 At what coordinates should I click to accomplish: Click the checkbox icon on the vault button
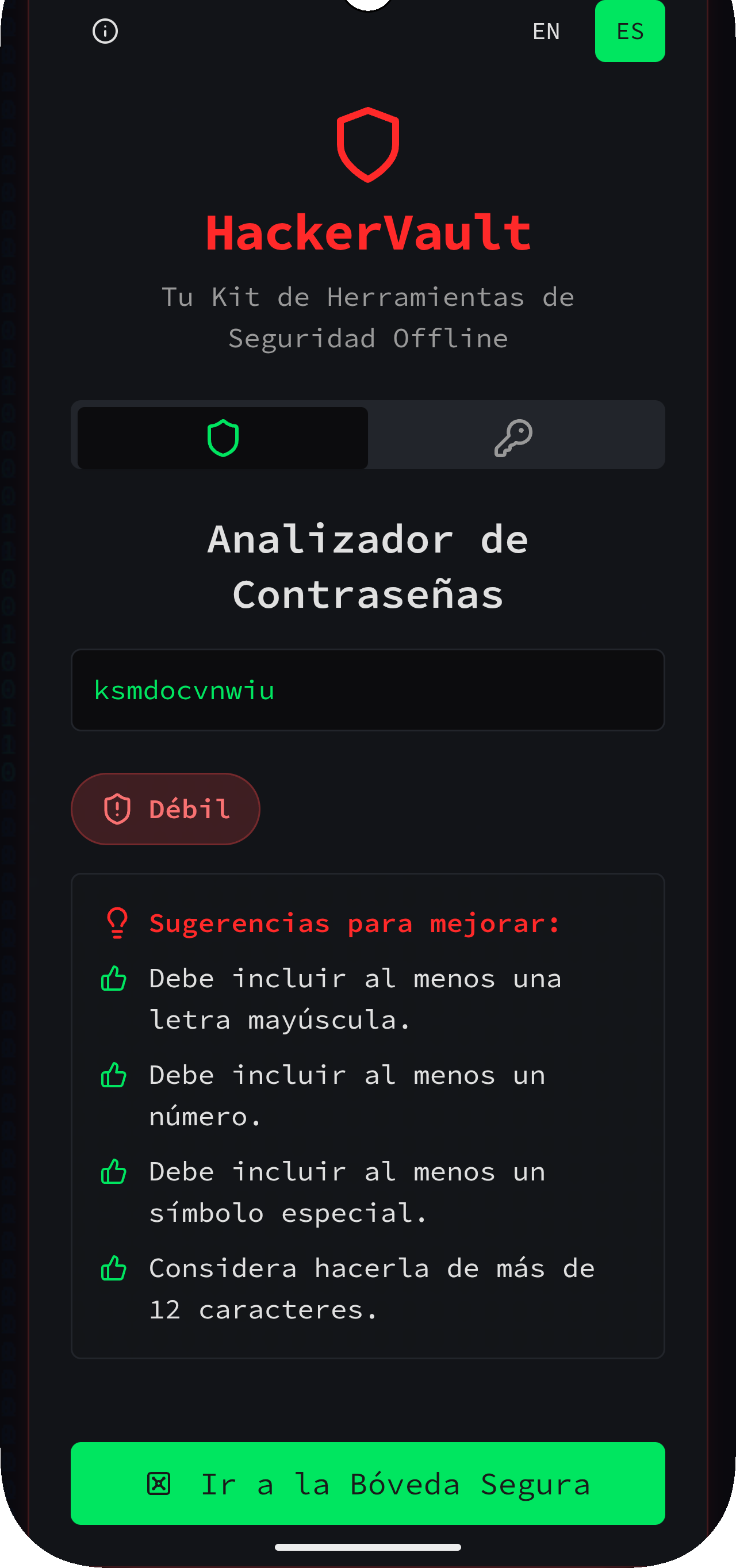159,1485
